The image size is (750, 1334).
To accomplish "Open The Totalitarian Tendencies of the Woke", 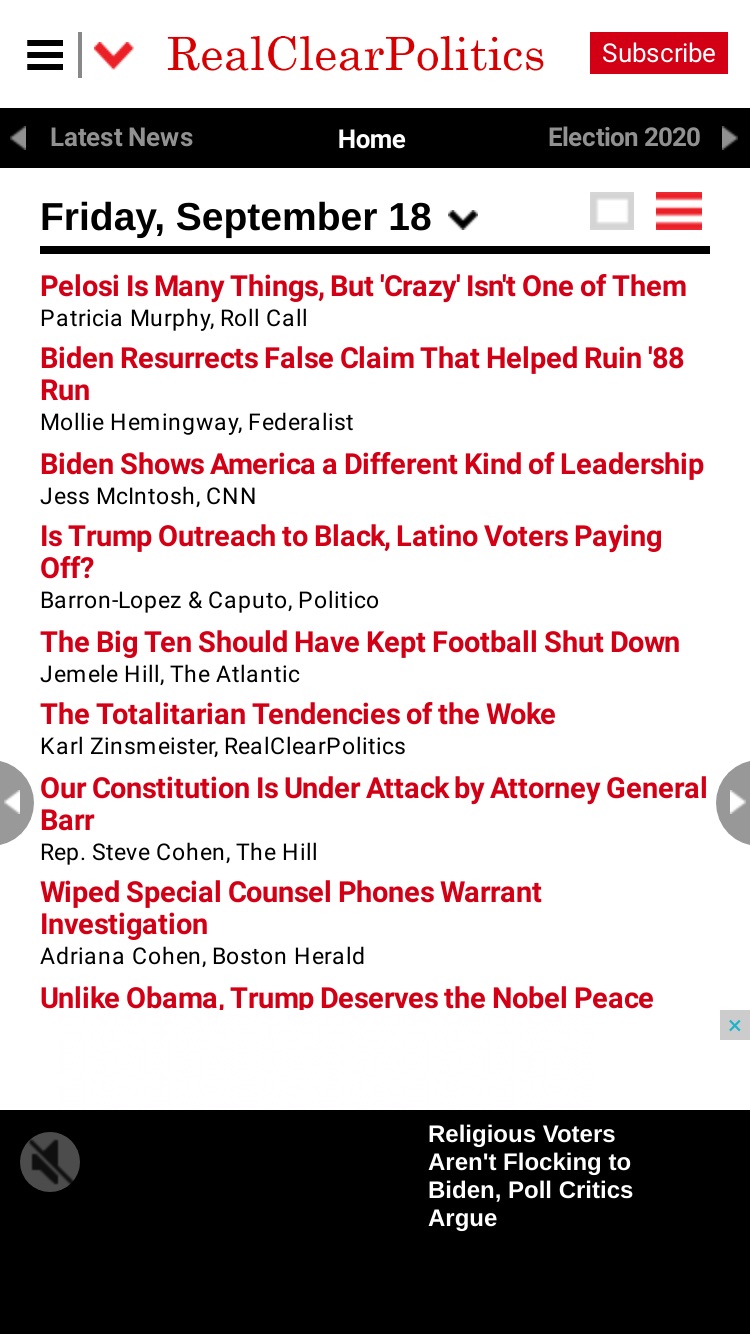I will pyautogui.click(x=298, y=714).
